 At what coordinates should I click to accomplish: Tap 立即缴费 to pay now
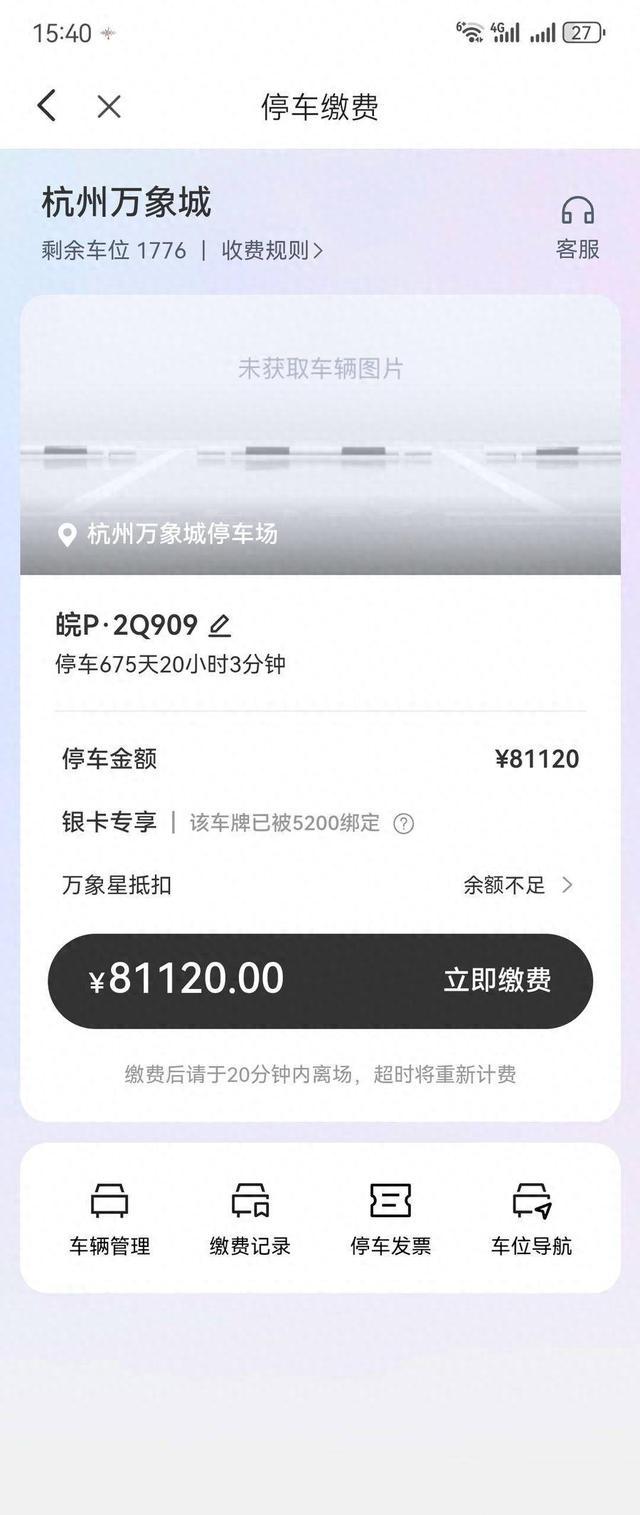[x=497, y=980]
